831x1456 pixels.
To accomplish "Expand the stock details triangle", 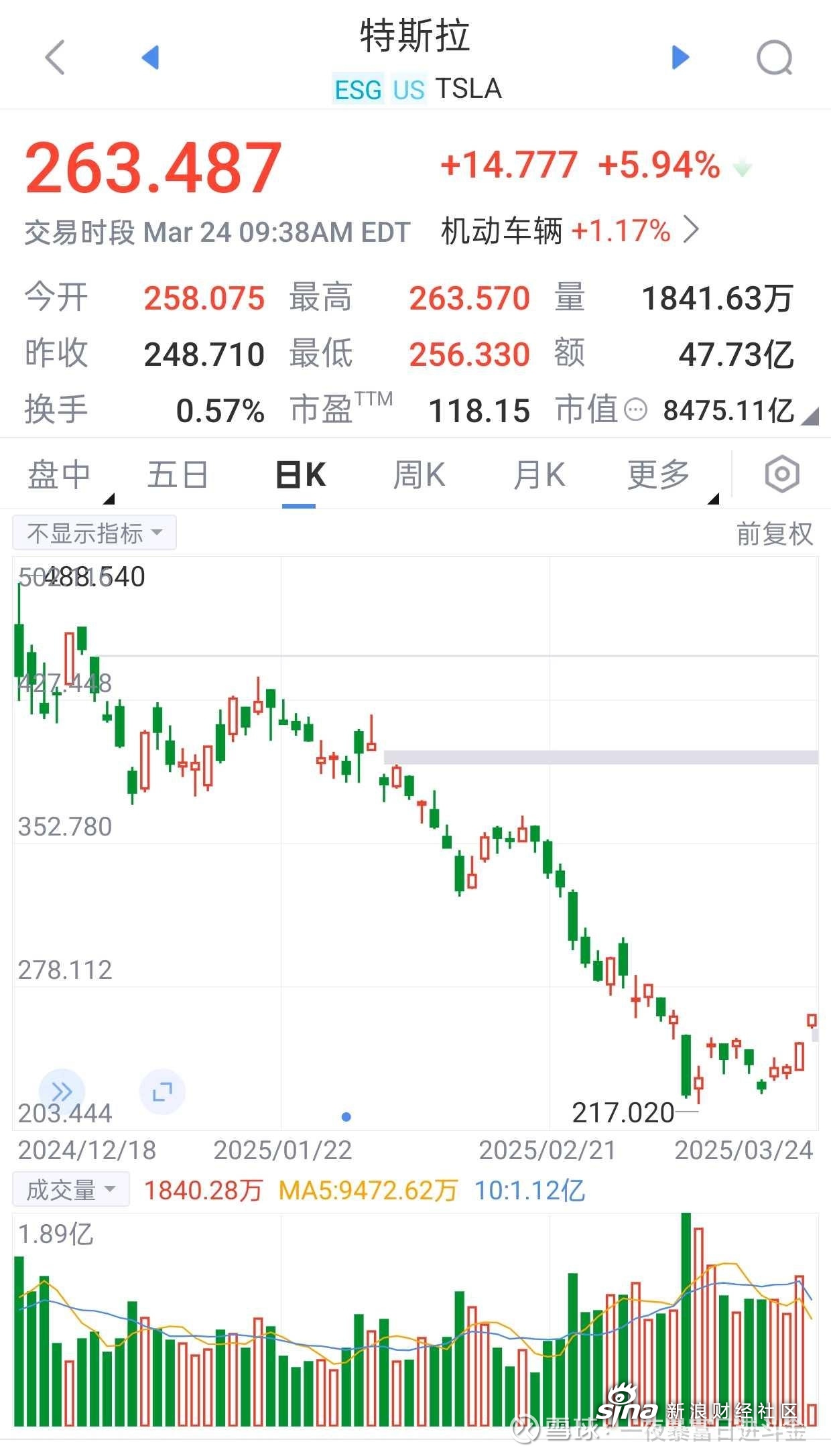I will pos(810,417).
